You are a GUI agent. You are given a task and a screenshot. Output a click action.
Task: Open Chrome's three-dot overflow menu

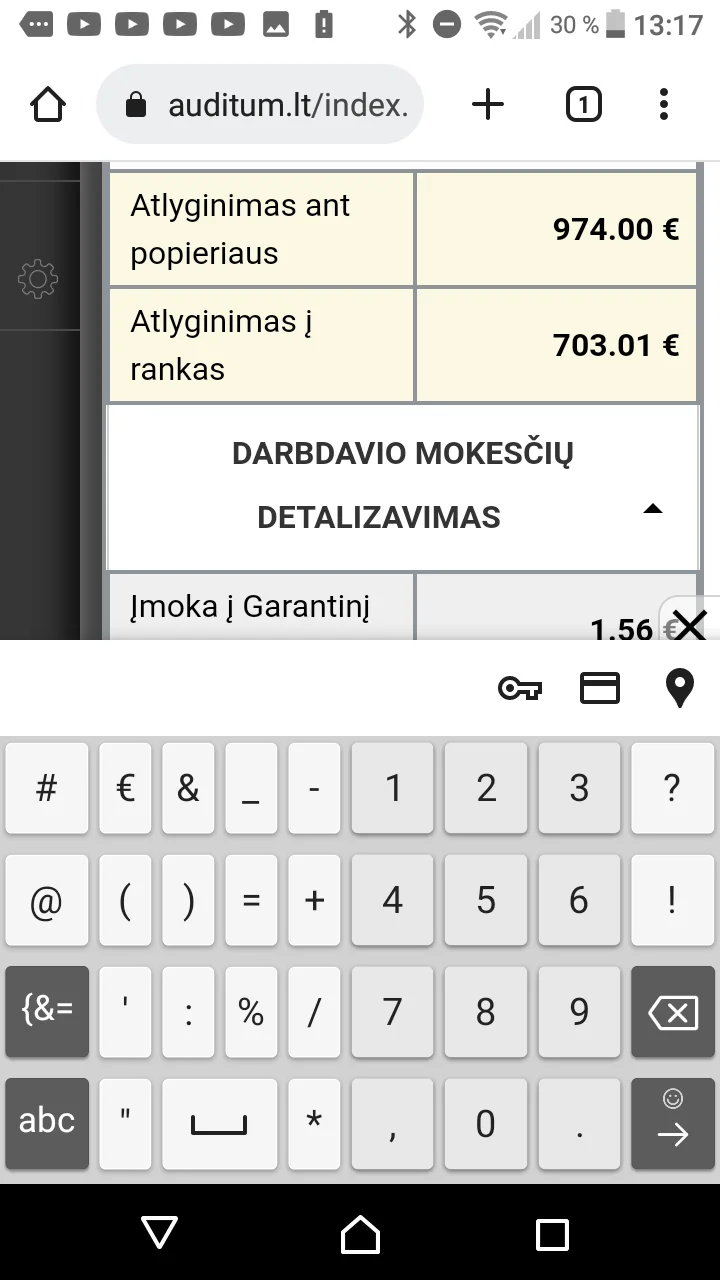pos(663,103)
